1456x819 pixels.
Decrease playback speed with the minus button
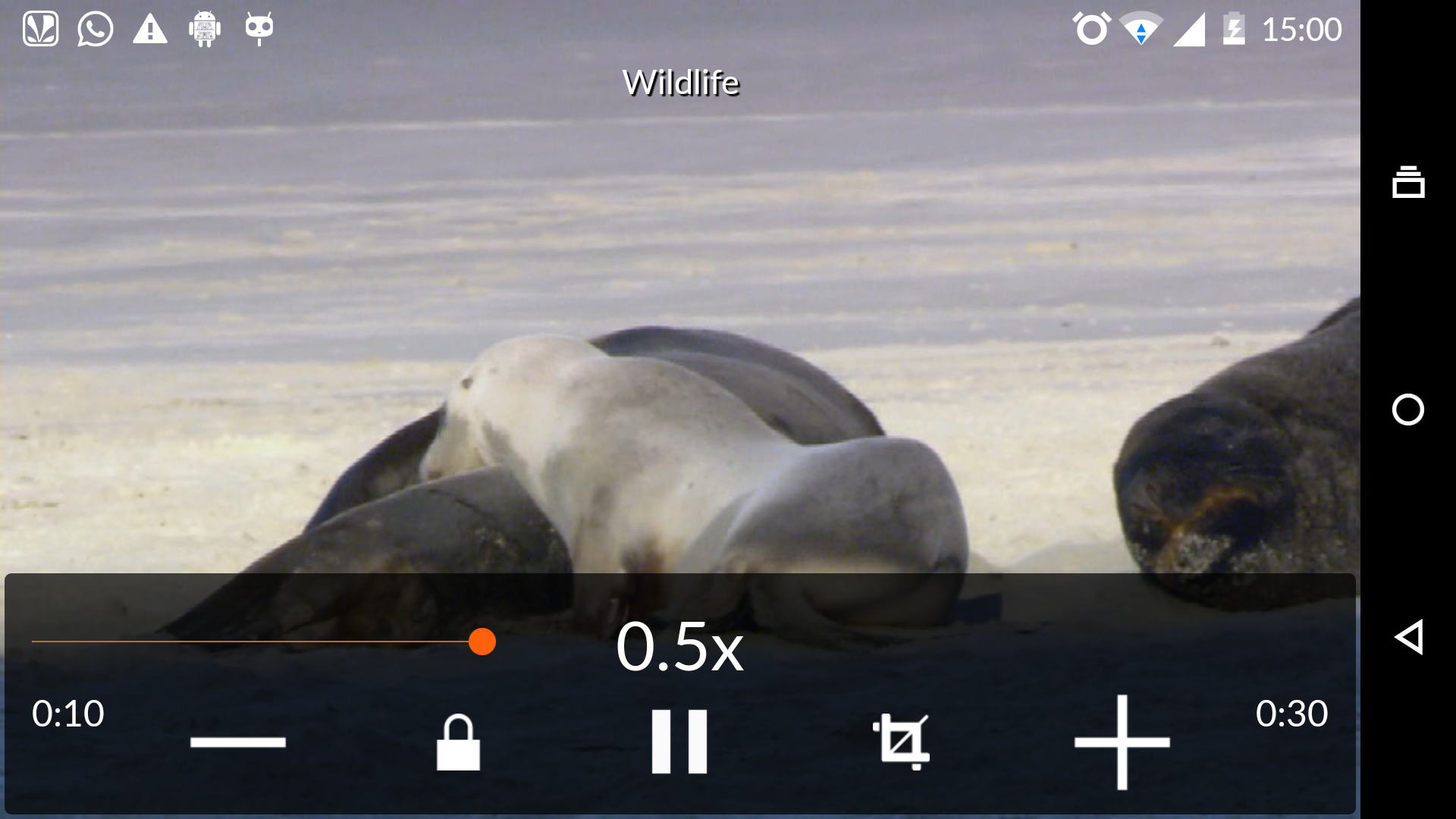click(x=237, y=742)
